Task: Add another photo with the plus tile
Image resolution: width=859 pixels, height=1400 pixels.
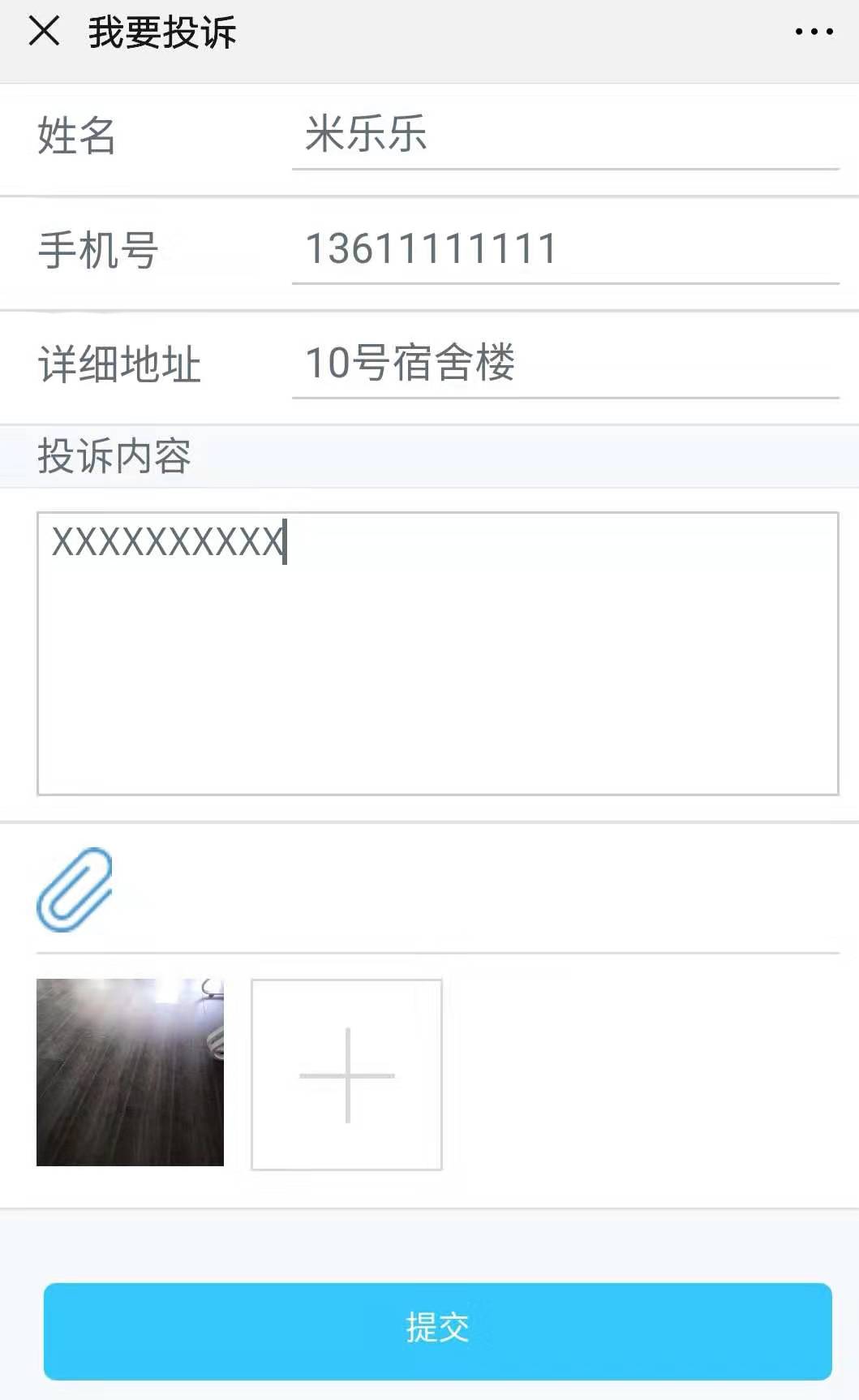Action: click(x=346, y=1075)
